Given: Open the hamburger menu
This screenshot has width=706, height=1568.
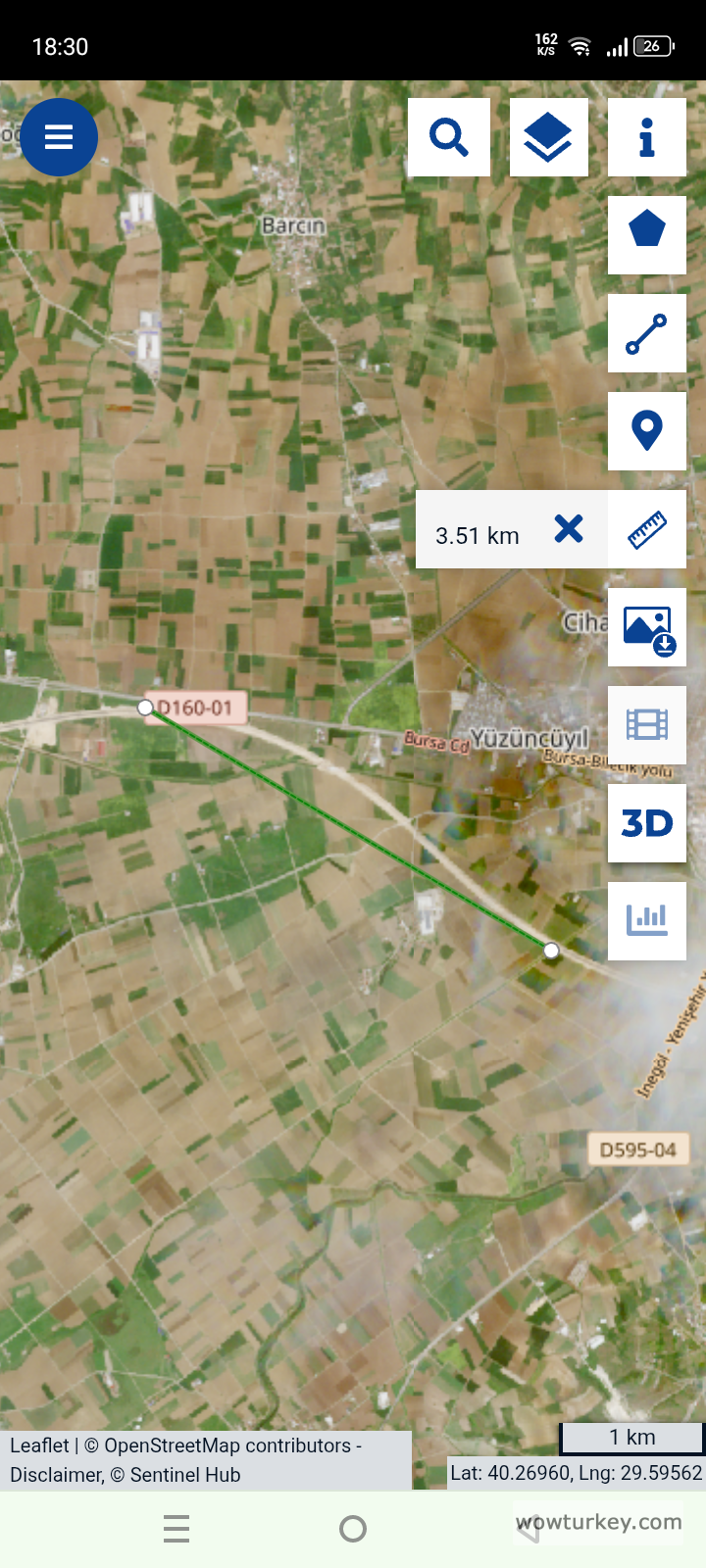Looking at the screenshot, I should point(59,137).
